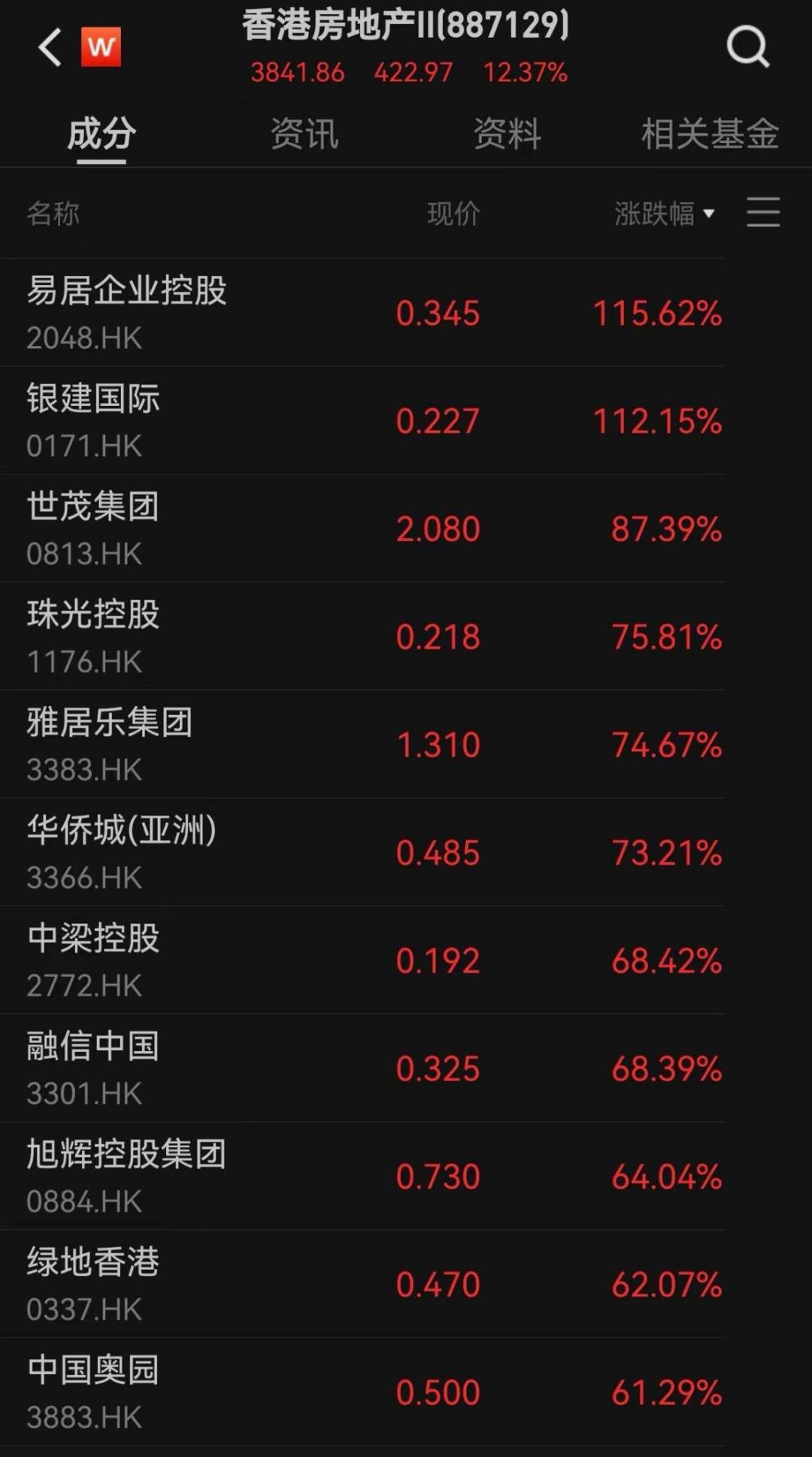The width and height of the screenshot is (812, 1457).
Task: Toggle sort order by 涨跌幅 column
Action: pyautogui.click(x=656, y=214)
